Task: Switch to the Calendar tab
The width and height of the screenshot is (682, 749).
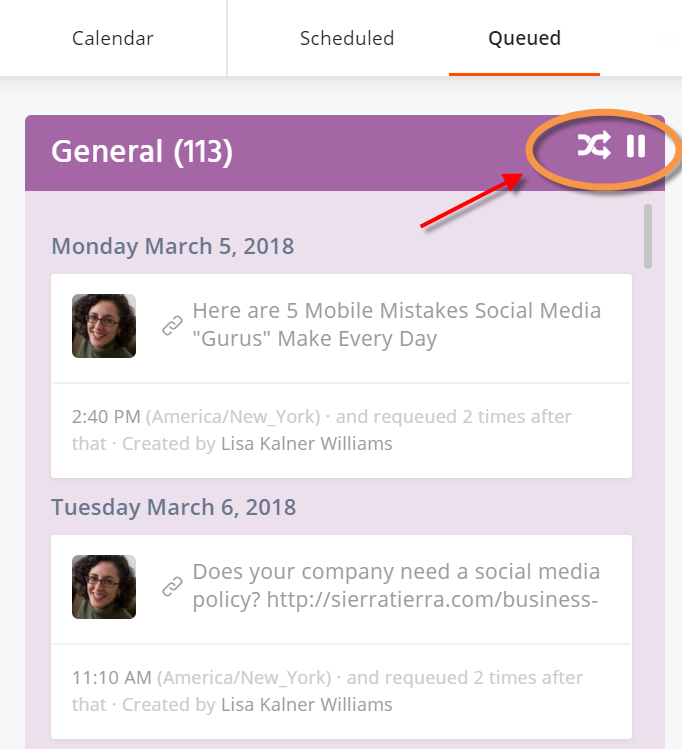Action: [x=113, y=39]
